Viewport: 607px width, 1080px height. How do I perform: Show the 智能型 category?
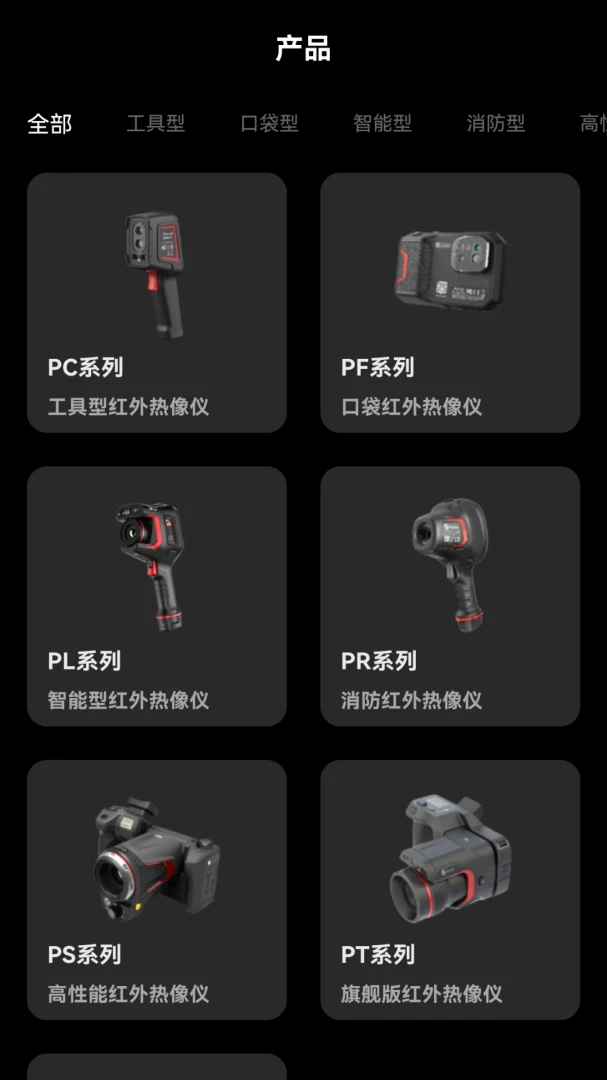point(382,124)
